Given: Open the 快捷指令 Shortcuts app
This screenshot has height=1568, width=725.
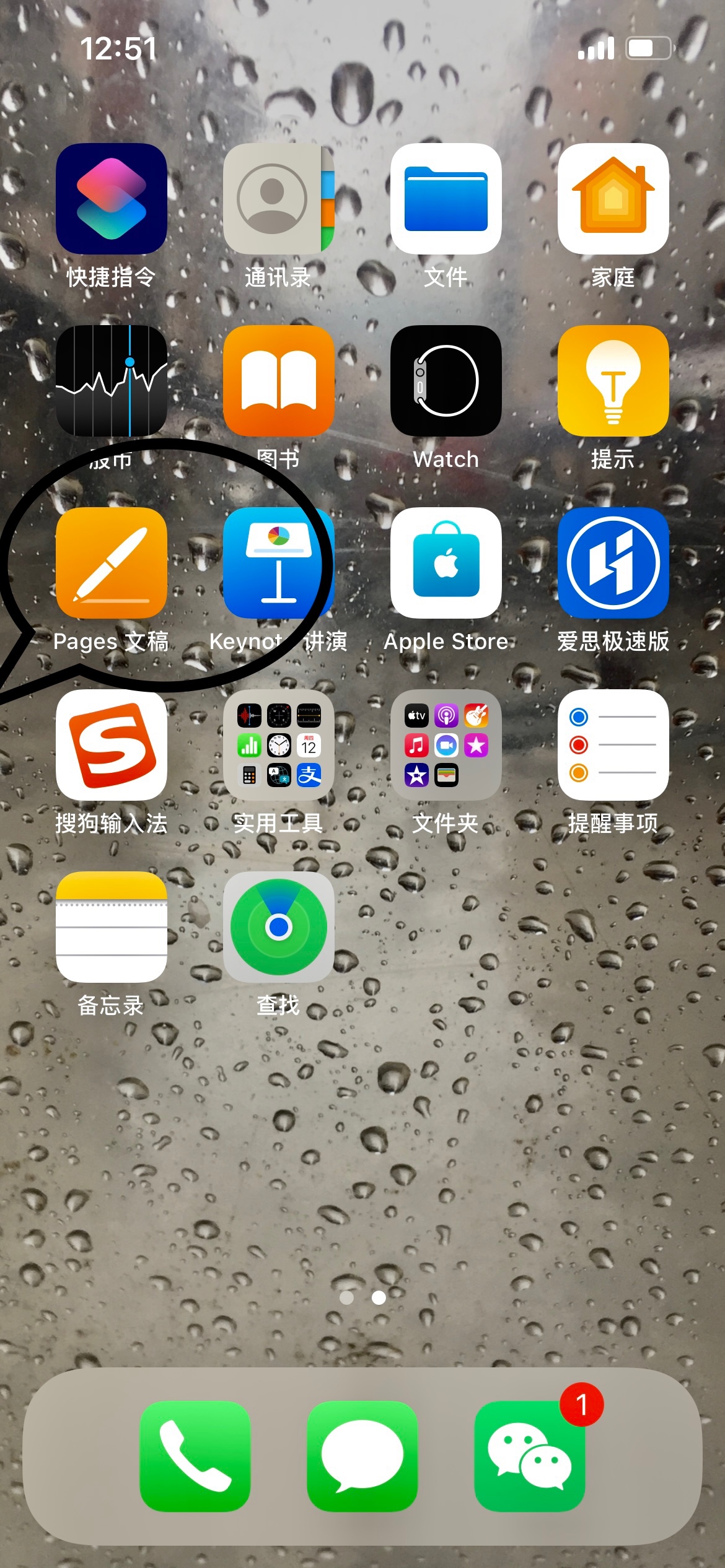Looking at the screenshot, I should [x=112, y=199].
